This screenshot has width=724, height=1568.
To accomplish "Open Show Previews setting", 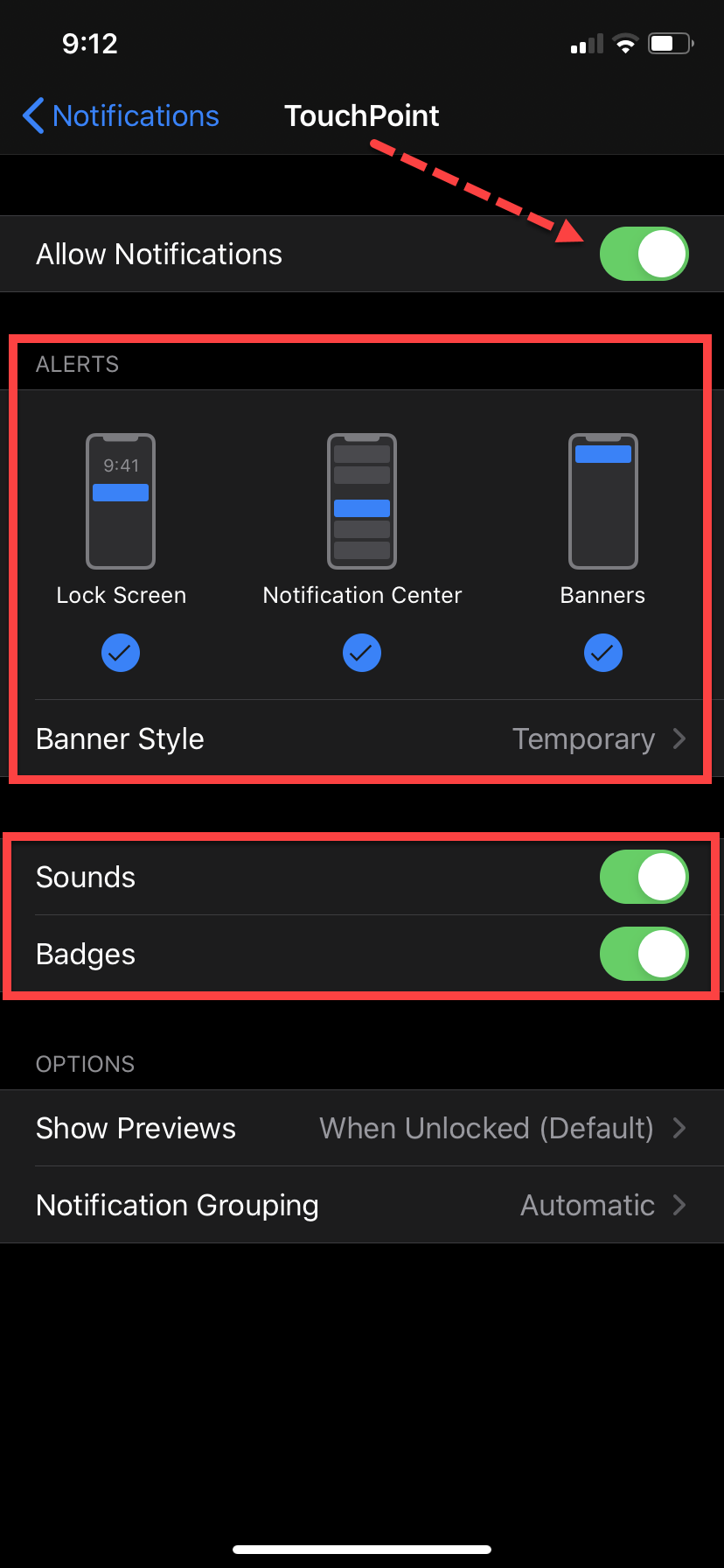I will [360, 1128].
